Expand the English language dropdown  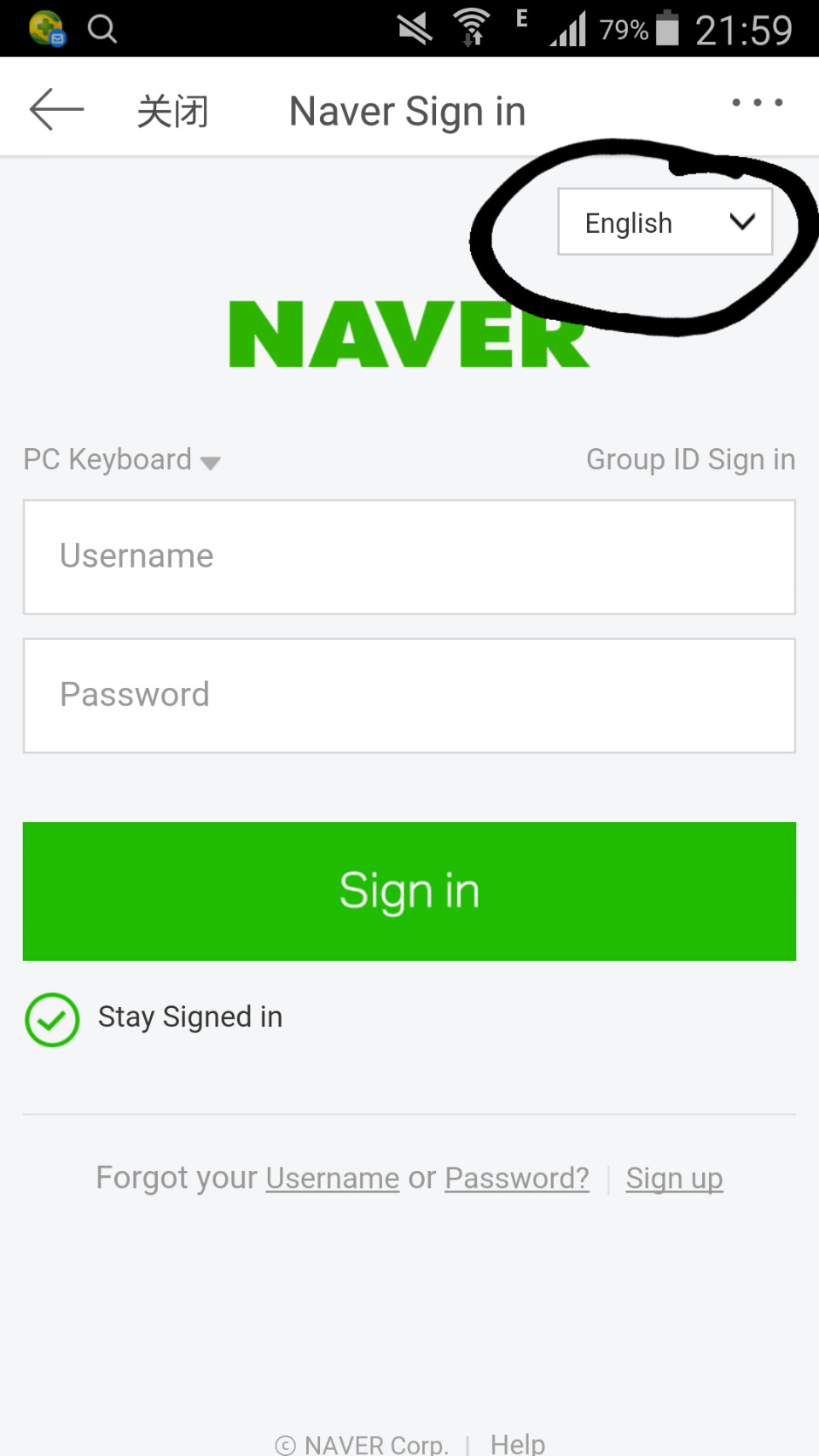tap(665, 222)
